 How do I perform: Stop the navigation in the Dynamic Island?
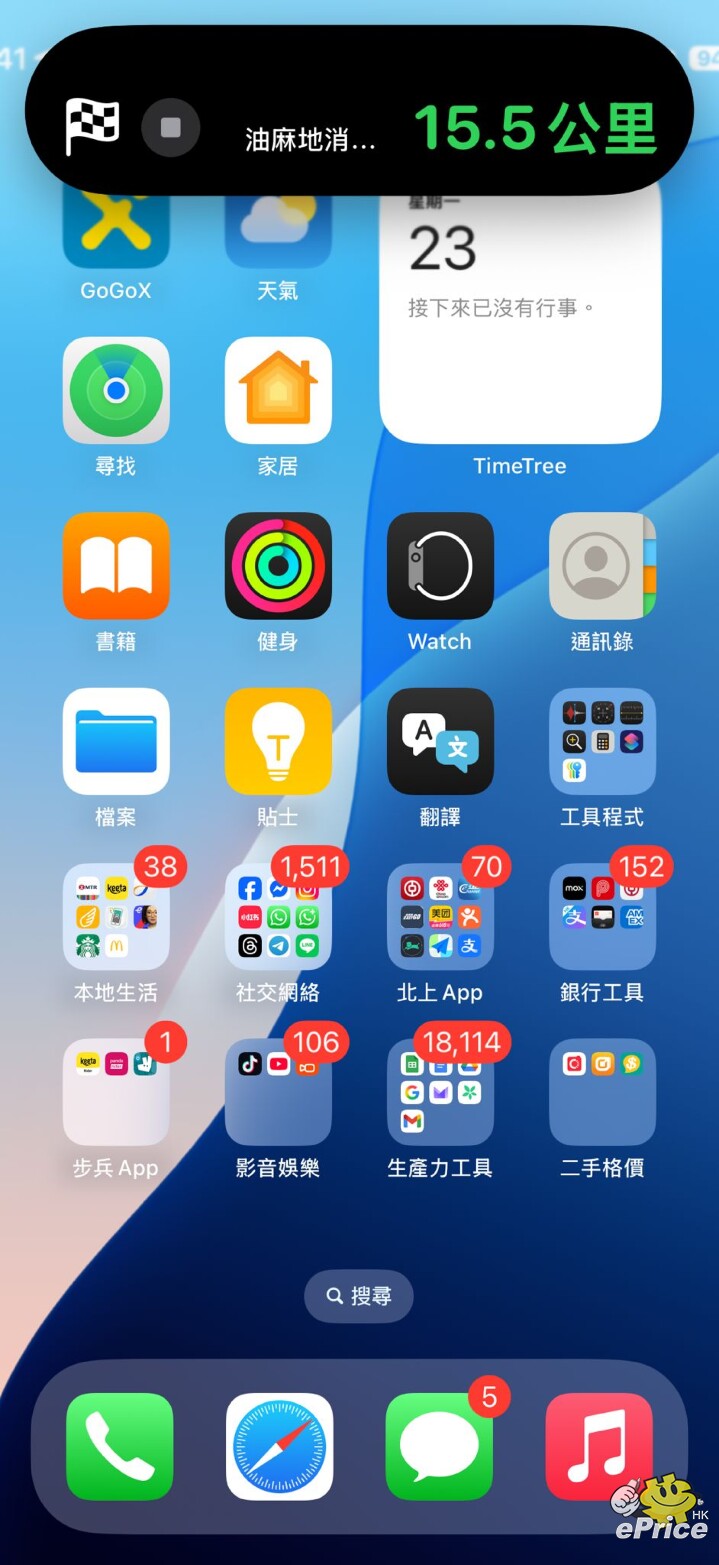pyautogui.click(x=171, y=128)
